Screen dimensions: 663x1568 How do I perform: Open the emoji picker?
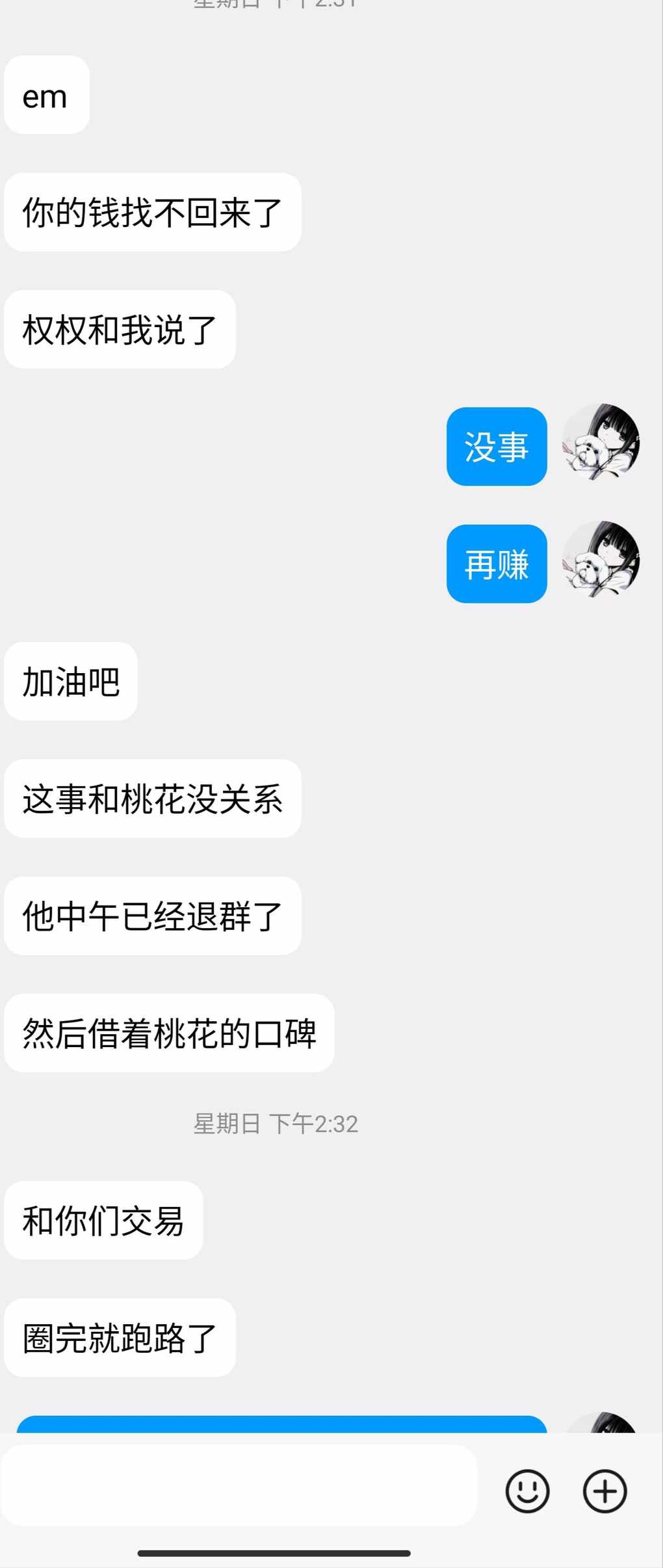click(x=527, y=1491)
